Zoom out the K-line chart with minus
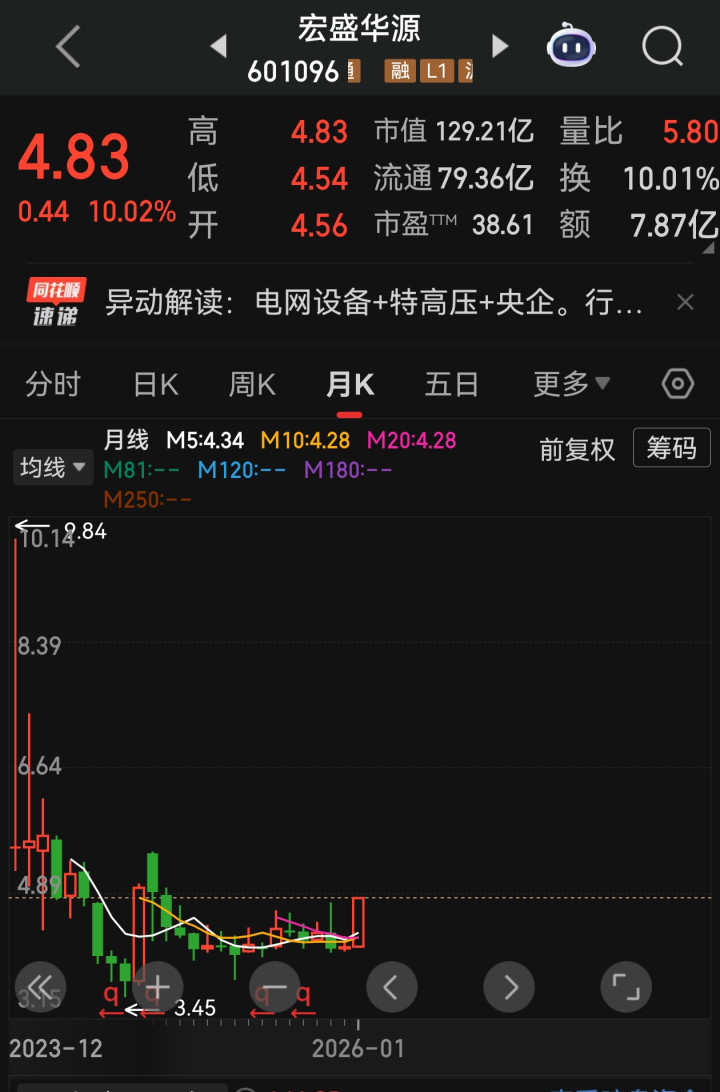The width and height of the screenshot is (720, 1092). (x=274, y=987)
